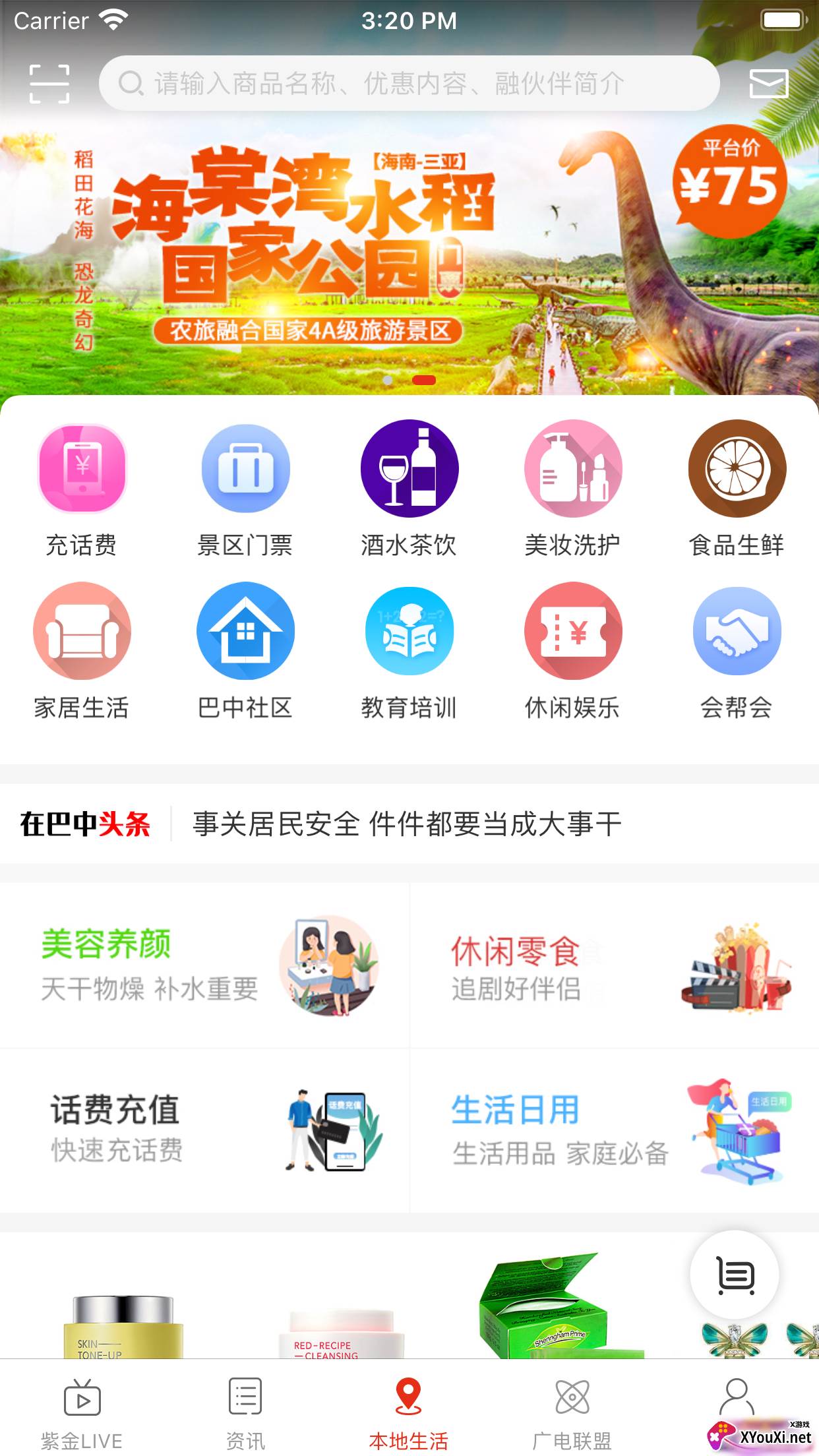Viewport: 819px width, 1456px height.
Task: Select the 美妆洗护 beauty category
Action: click(572, 489)
